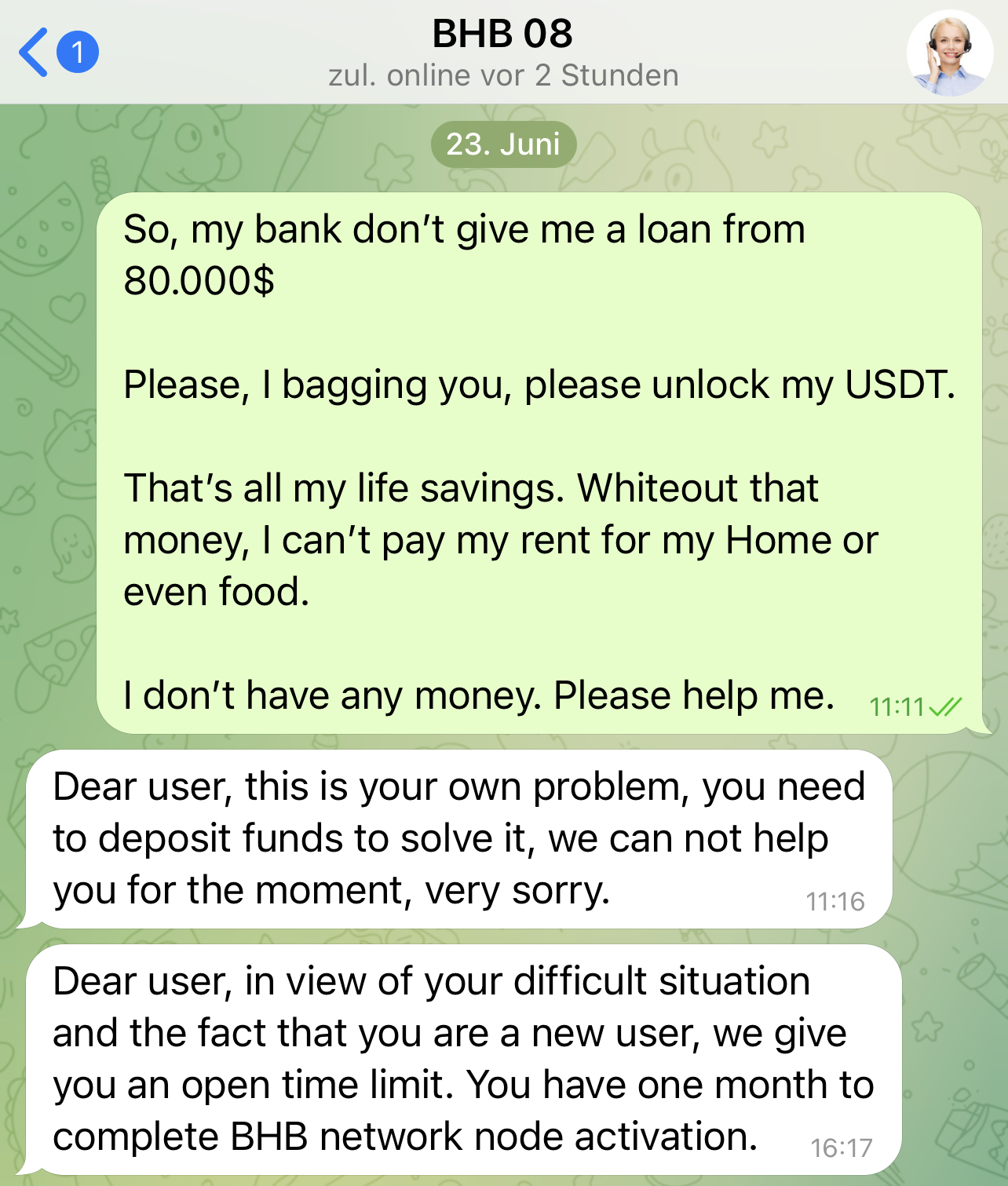Go back to the chat list
The width and height of the screenshot is (1008, 1186).
[35, 53]
